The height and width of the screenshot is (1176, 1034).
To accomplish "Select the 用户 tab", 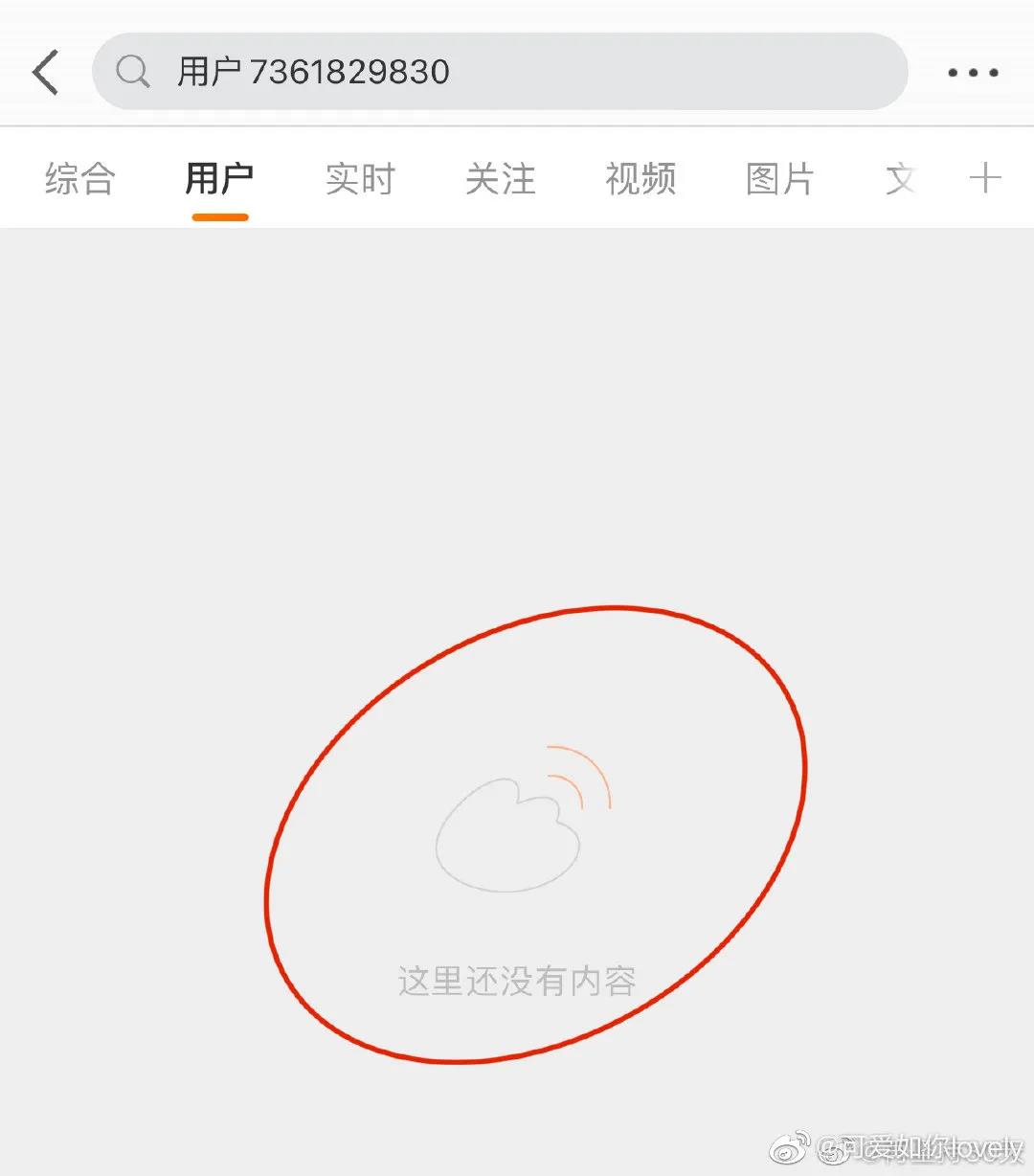I will pos(219,178).
